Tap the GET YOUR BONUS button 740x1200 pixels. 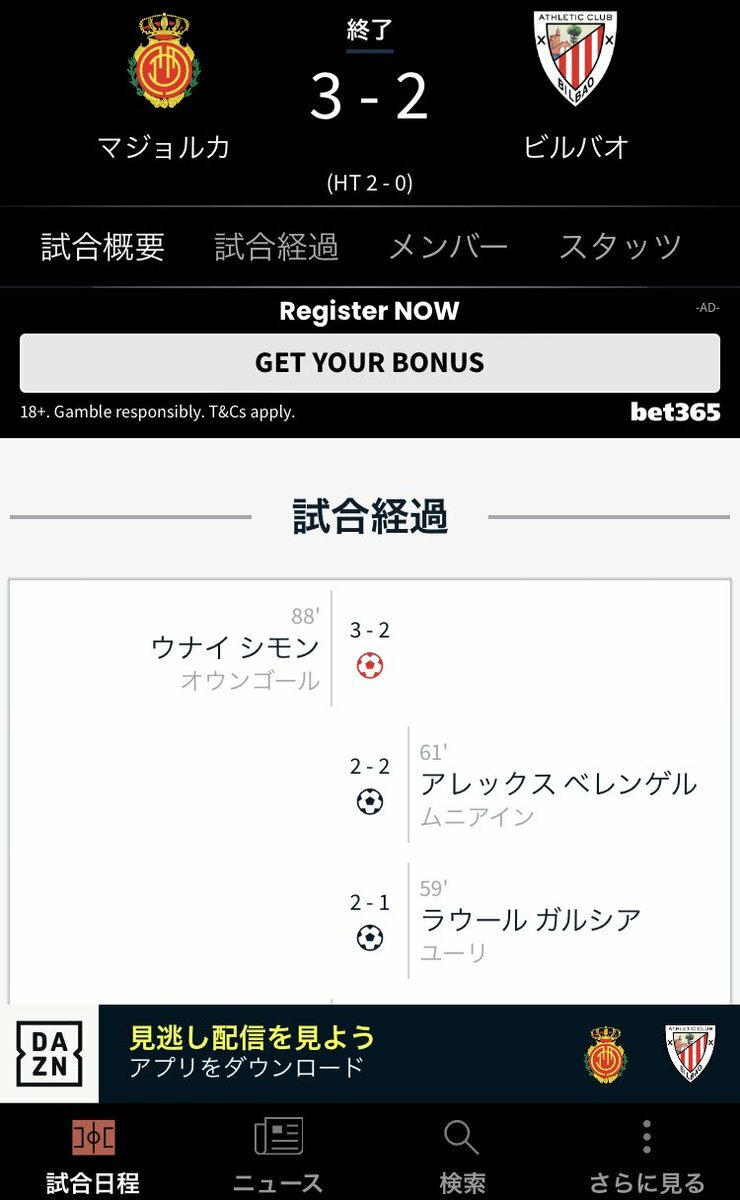pyautogui.click(x=369, y=362)
